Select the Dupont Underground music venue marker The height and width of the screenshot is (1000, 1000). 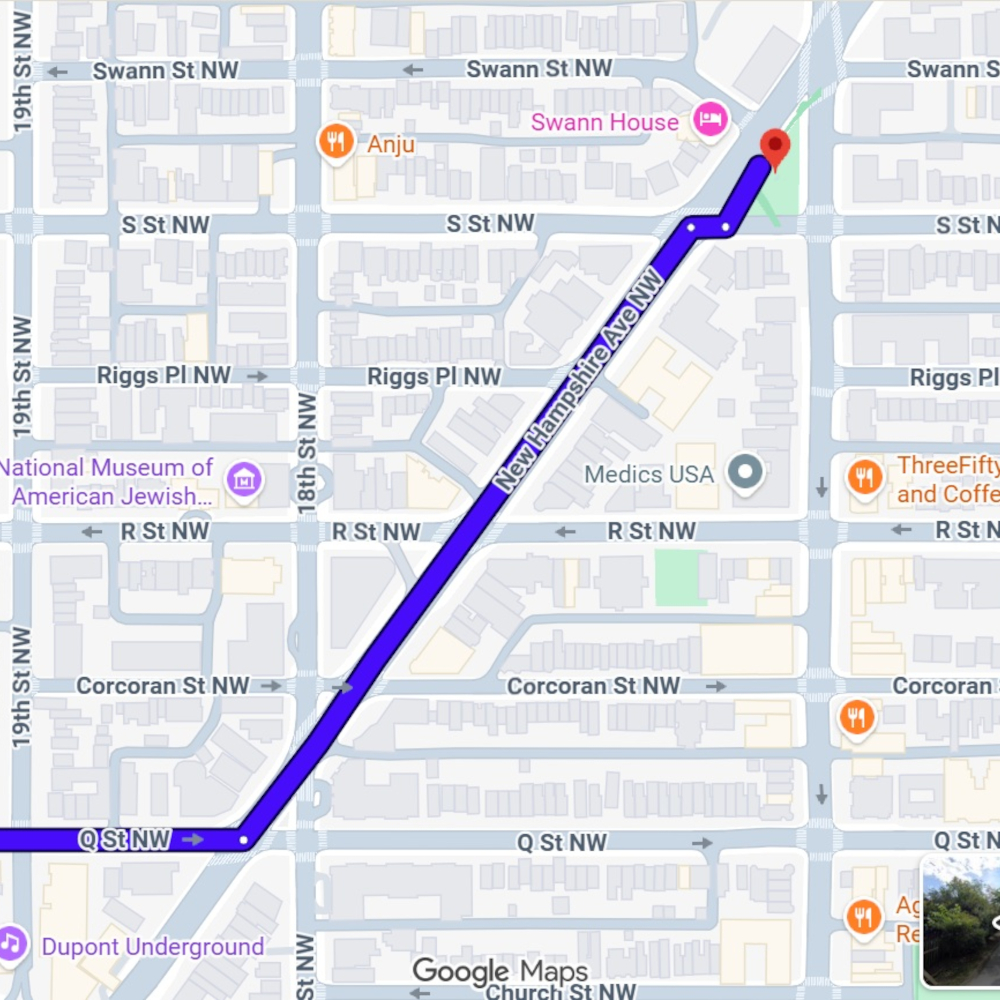pos(12,944)
